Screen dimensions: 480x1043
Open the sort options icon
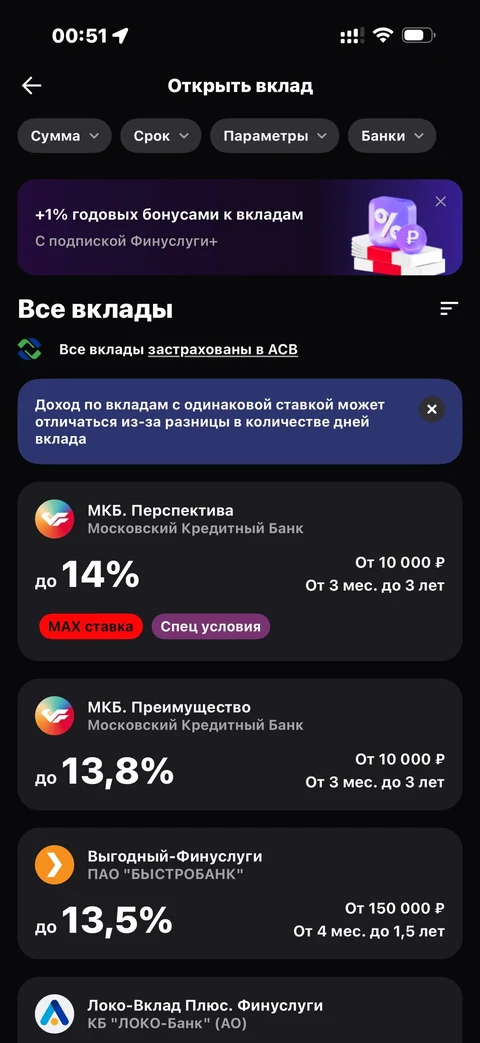tap(449, 309)
